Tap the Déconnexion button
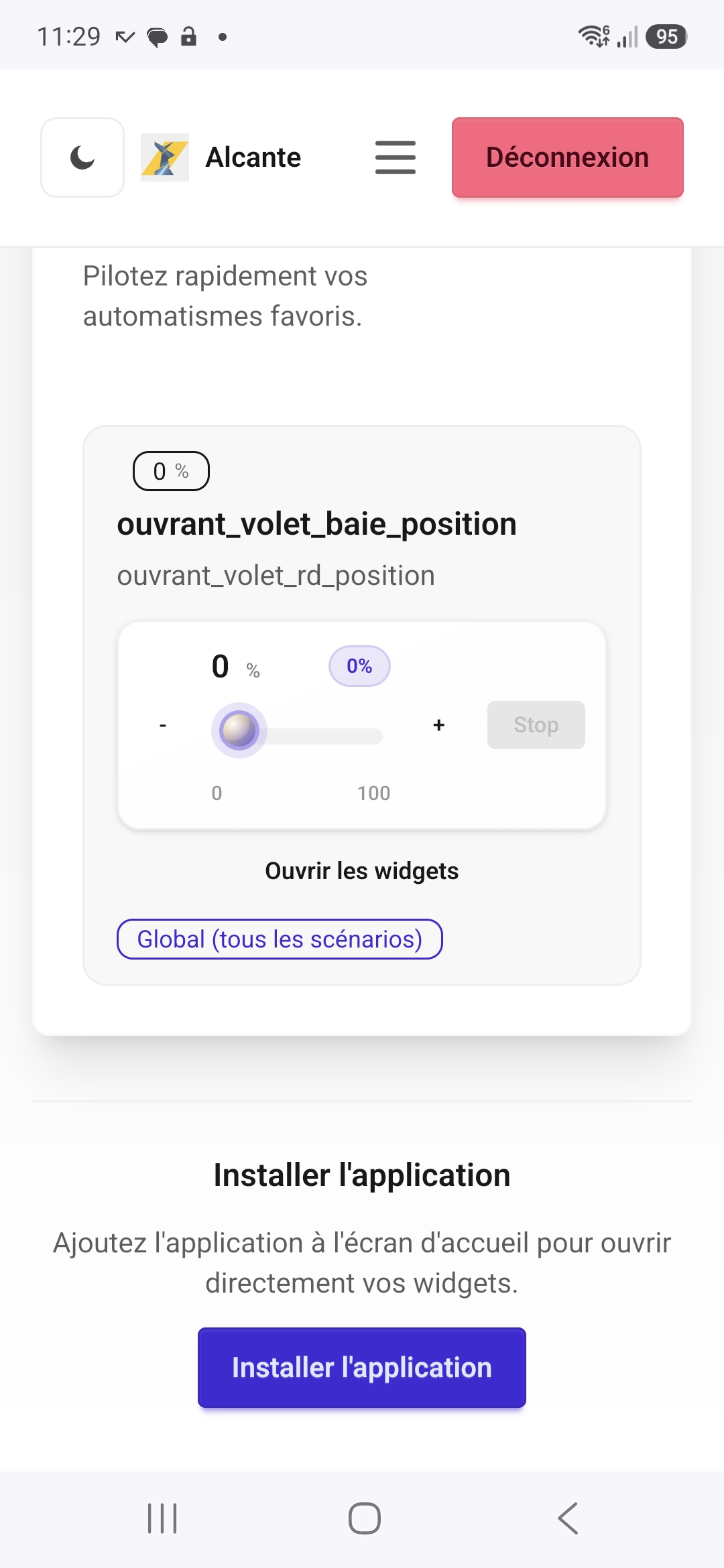The height and width of the screenshot is (1568, 724). pos(568,157)
